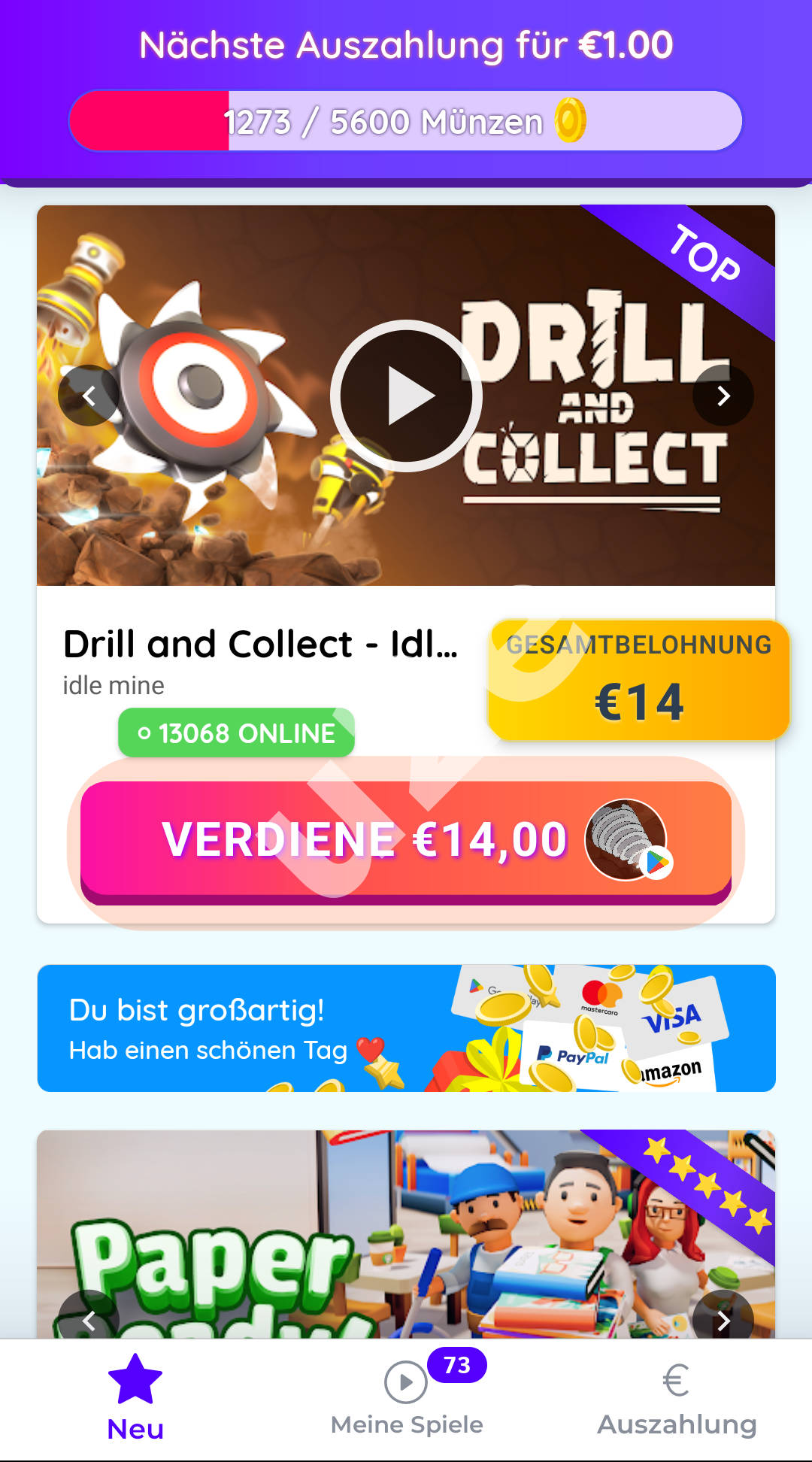The width and height of the screenshot is (812, 1462).
Task: Show previous Drill and Collect image
Action: (89, 396)
